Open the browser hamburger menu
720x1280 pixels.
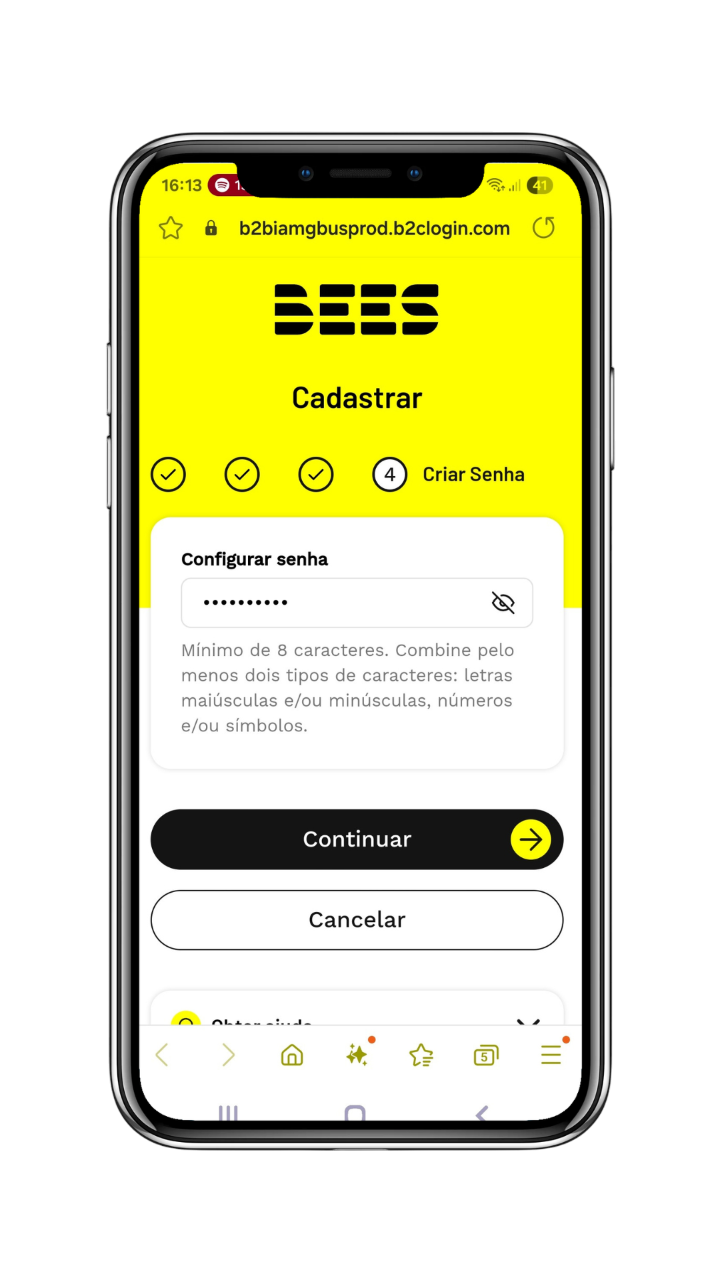(x=551, y=1055)
